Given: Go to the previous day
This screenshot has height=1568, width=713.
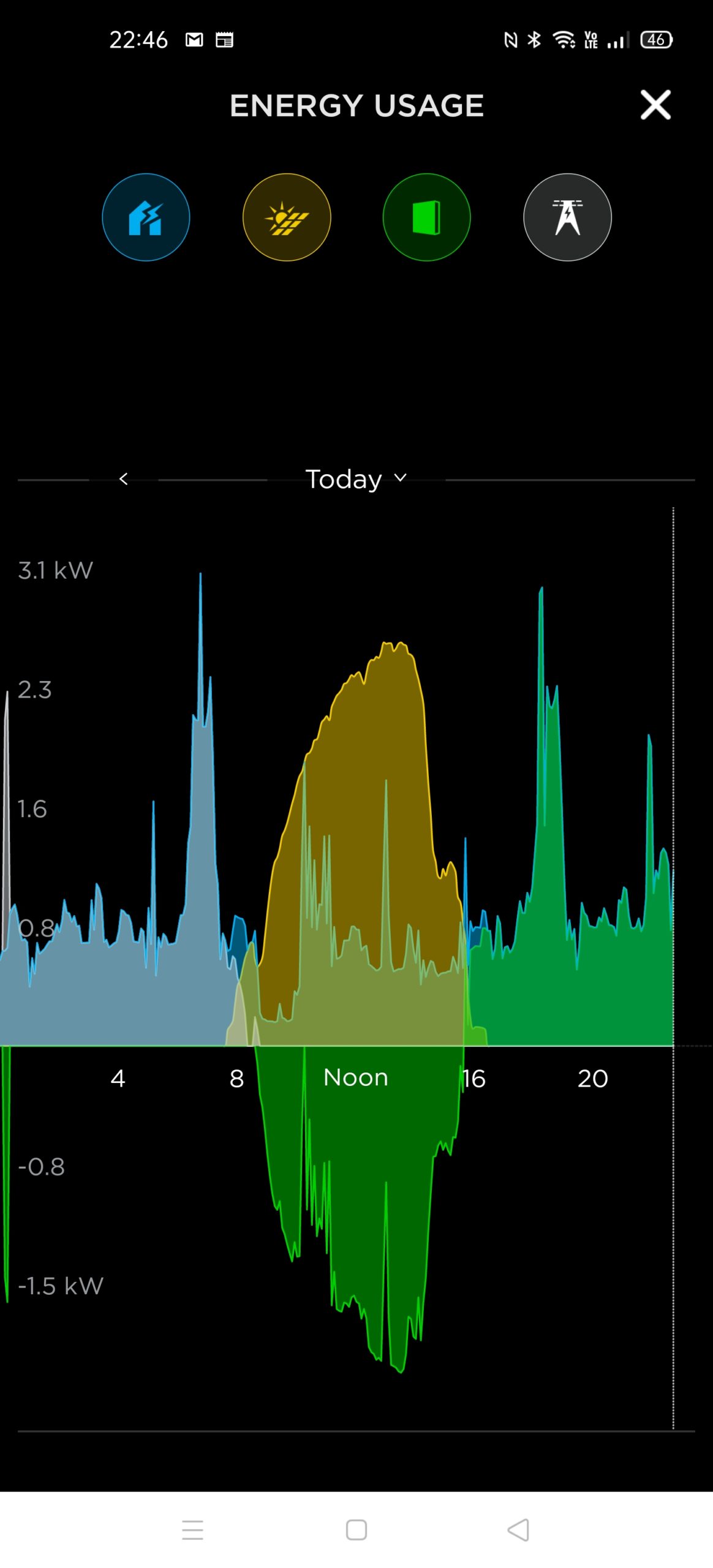Looking at the screenshot, I should point(124,479).
